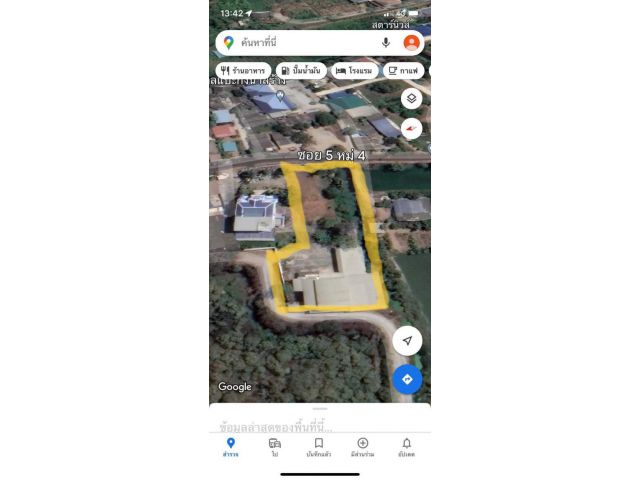Open the account profile avatar
Screen dimensions: 640x480
pyautogui.click(x=411, y=43)
